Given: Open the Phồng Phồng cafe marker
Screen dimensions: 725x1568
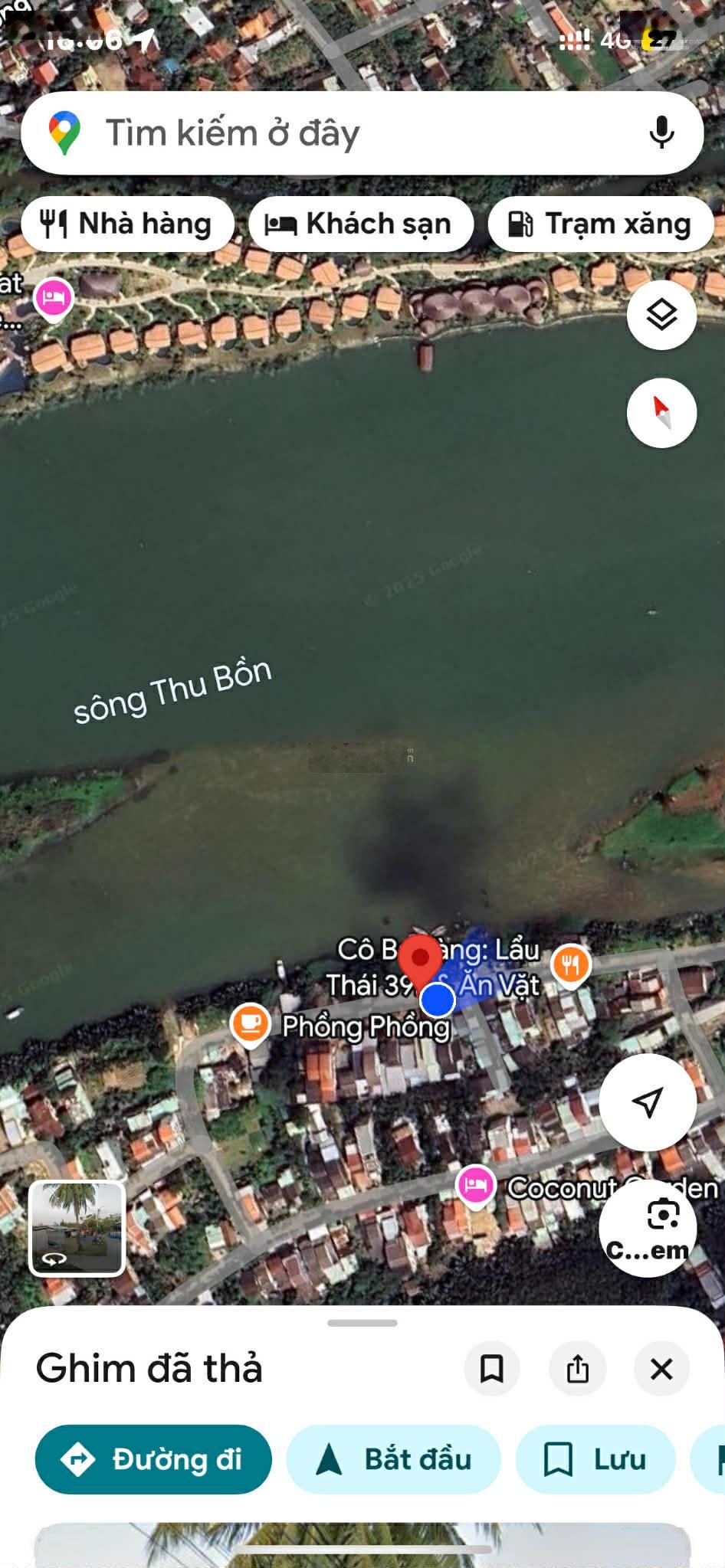Looking at the screenshot, I should point(250,1023).
